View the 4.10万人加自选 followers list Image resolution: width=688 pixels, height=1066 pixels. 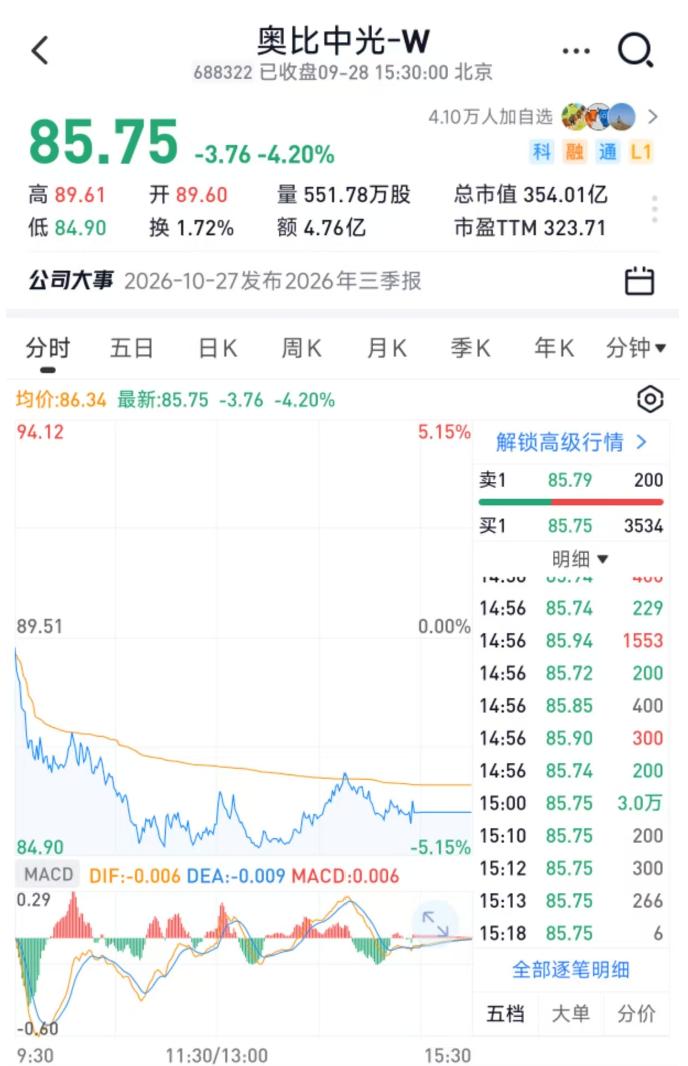(543, 117)
